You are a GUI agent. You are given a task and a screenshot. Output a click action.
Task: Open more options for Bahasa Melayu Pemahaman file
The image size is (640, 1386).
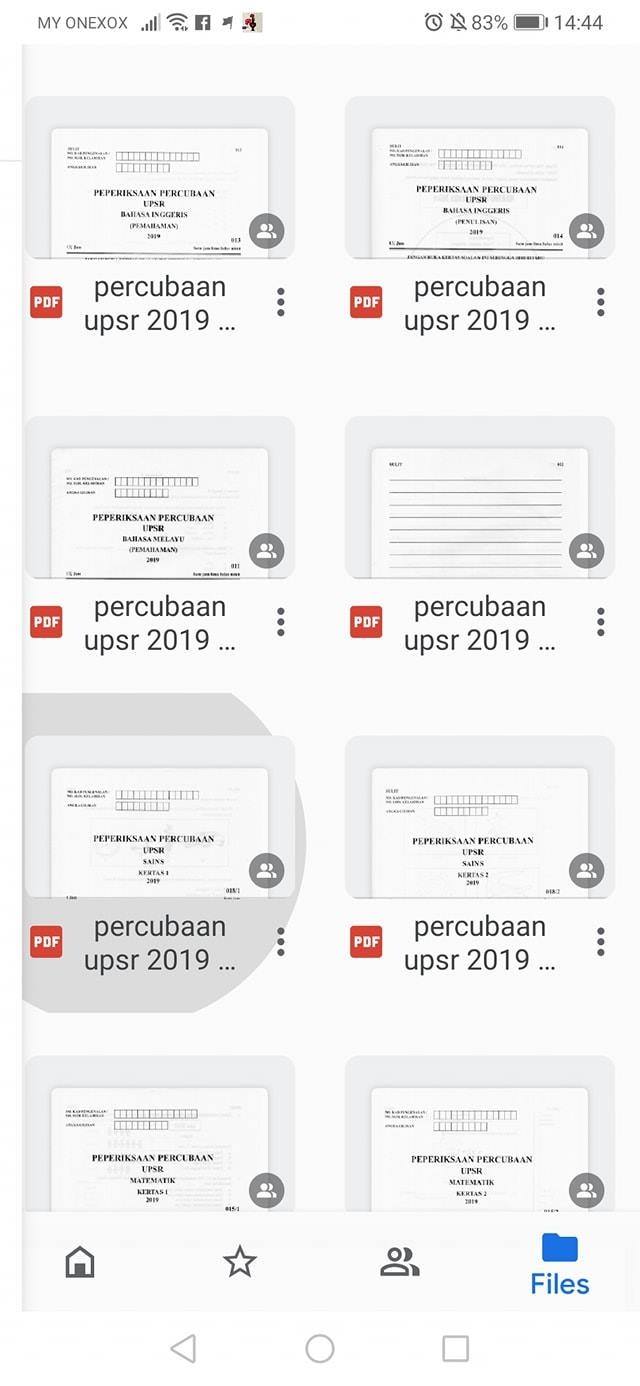[281, 622]
